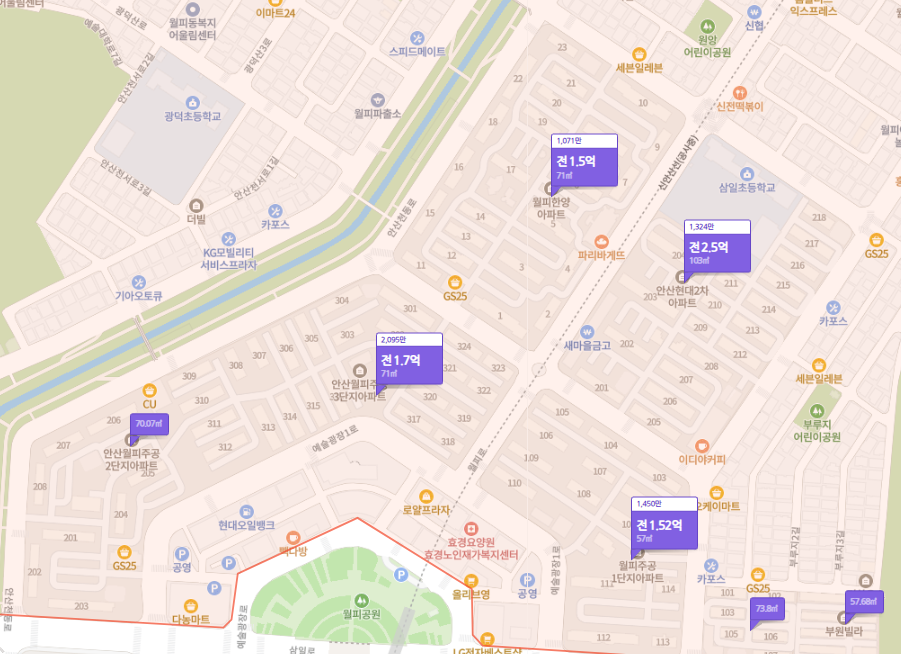Image resolution: width=901 pixels, height=654 pixels.
Task: Open the 57.68㎡ marker above 부원빌라
Action: 863,601
